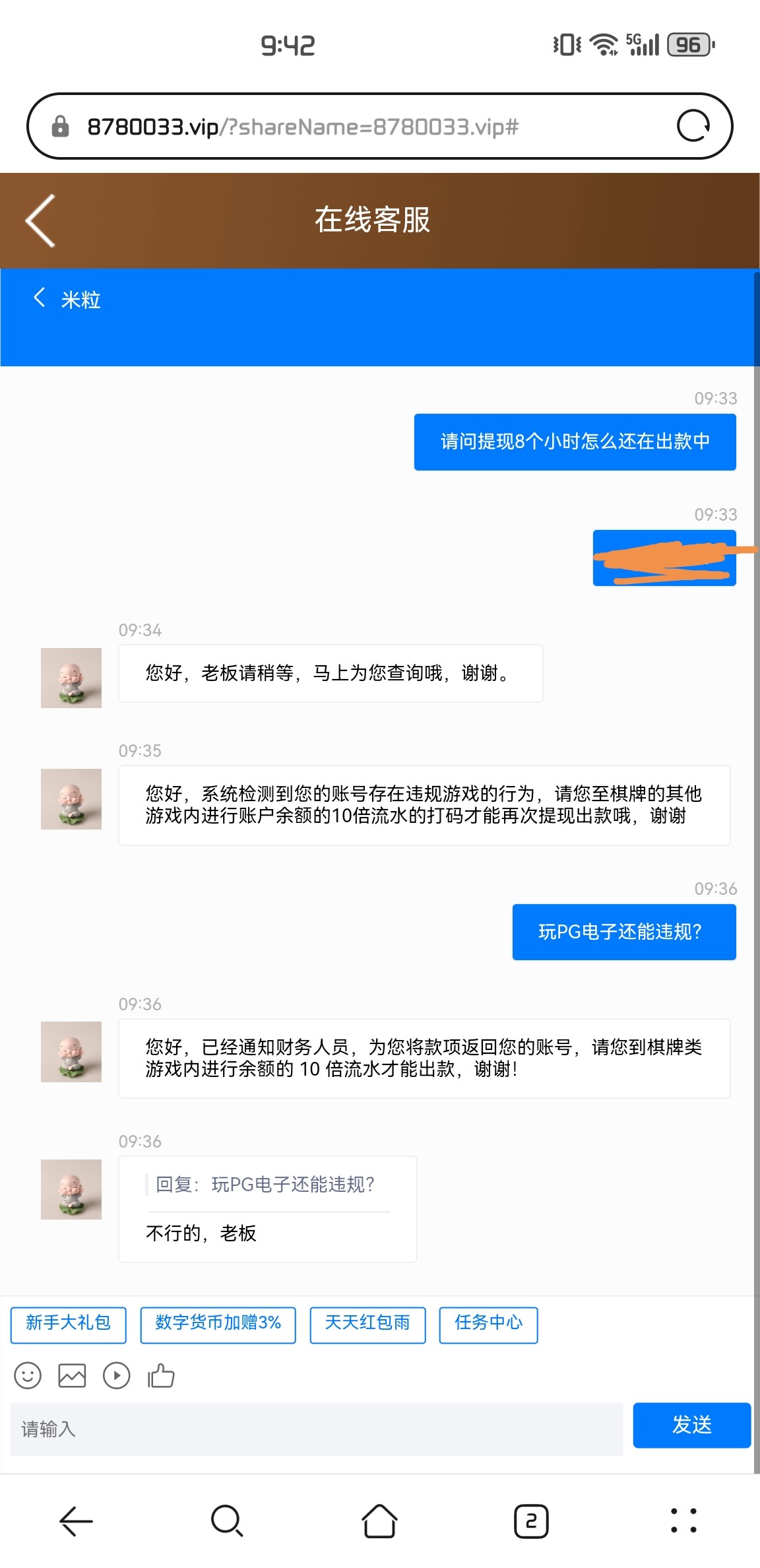
Task: Give a thumbs up rating to customer service
Action: [160, 1375]
